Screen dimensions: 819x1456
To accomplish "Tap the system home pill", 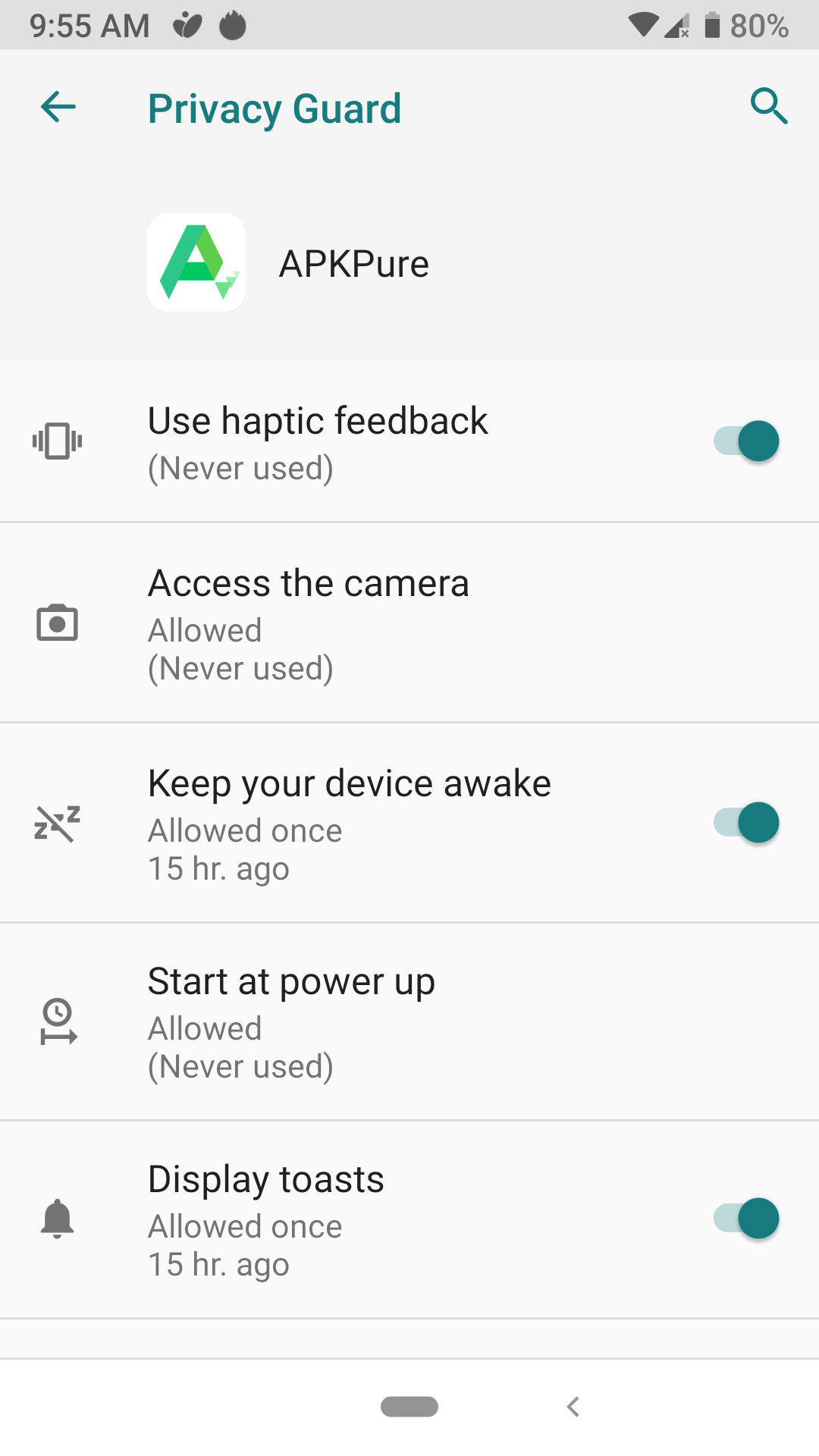I will click(x=409, y=1407).
